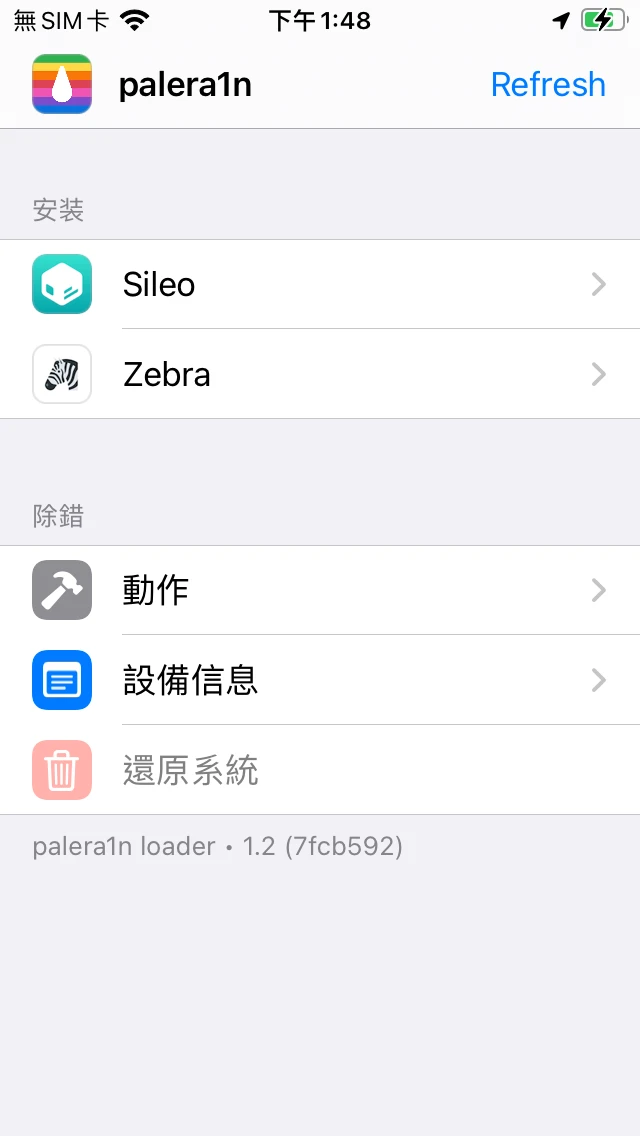
Task: Open the 動作 actions row
Action: [x=320, y=590]
